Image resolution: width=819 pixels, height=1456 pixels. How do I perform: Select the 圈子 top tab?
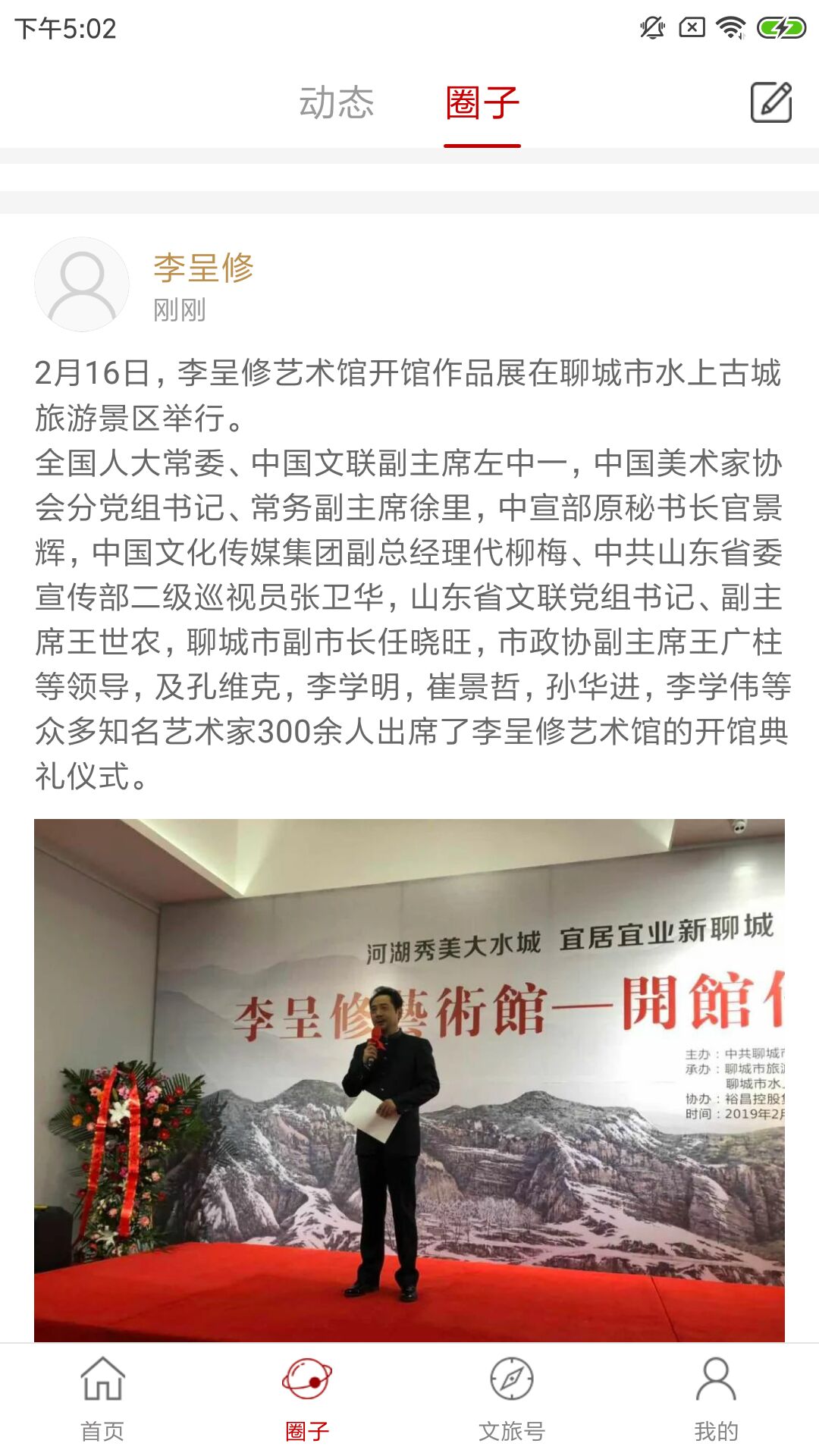pos(482,103)
